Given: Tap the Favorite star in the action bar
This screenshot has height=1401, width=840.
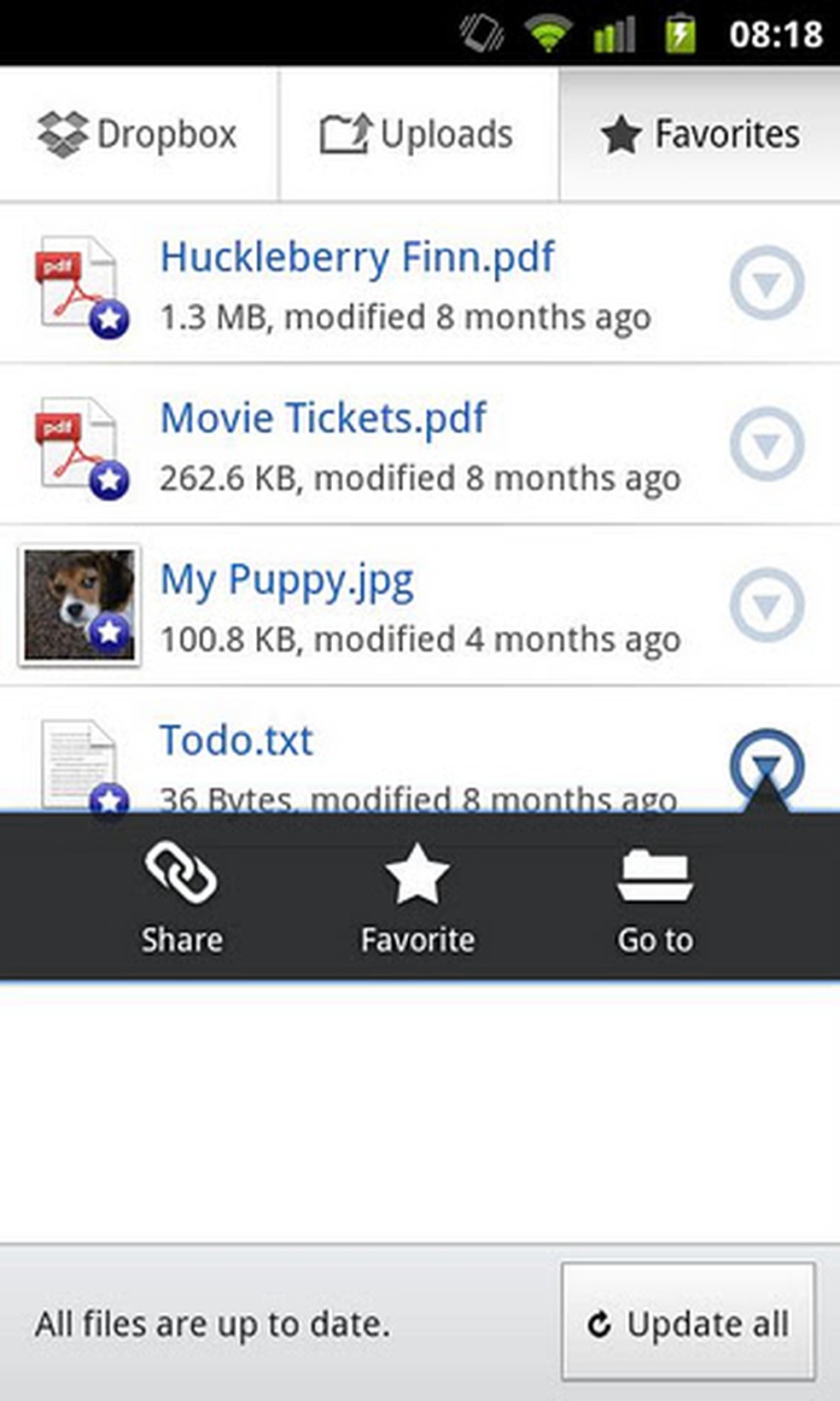Looking at the screenshot, I should 417,873.
